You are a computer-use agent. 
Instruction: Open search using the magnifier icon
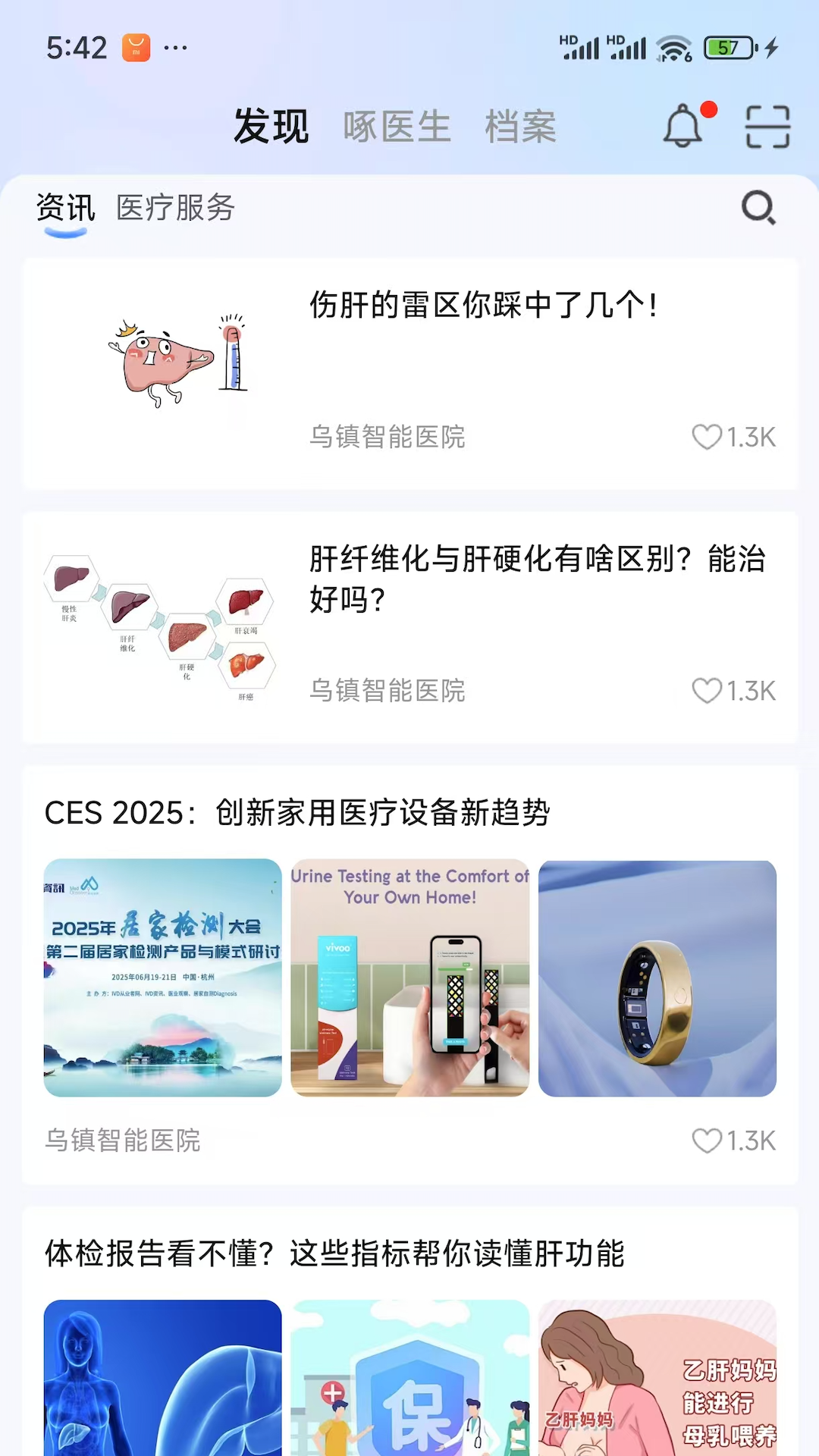(759, 208)
